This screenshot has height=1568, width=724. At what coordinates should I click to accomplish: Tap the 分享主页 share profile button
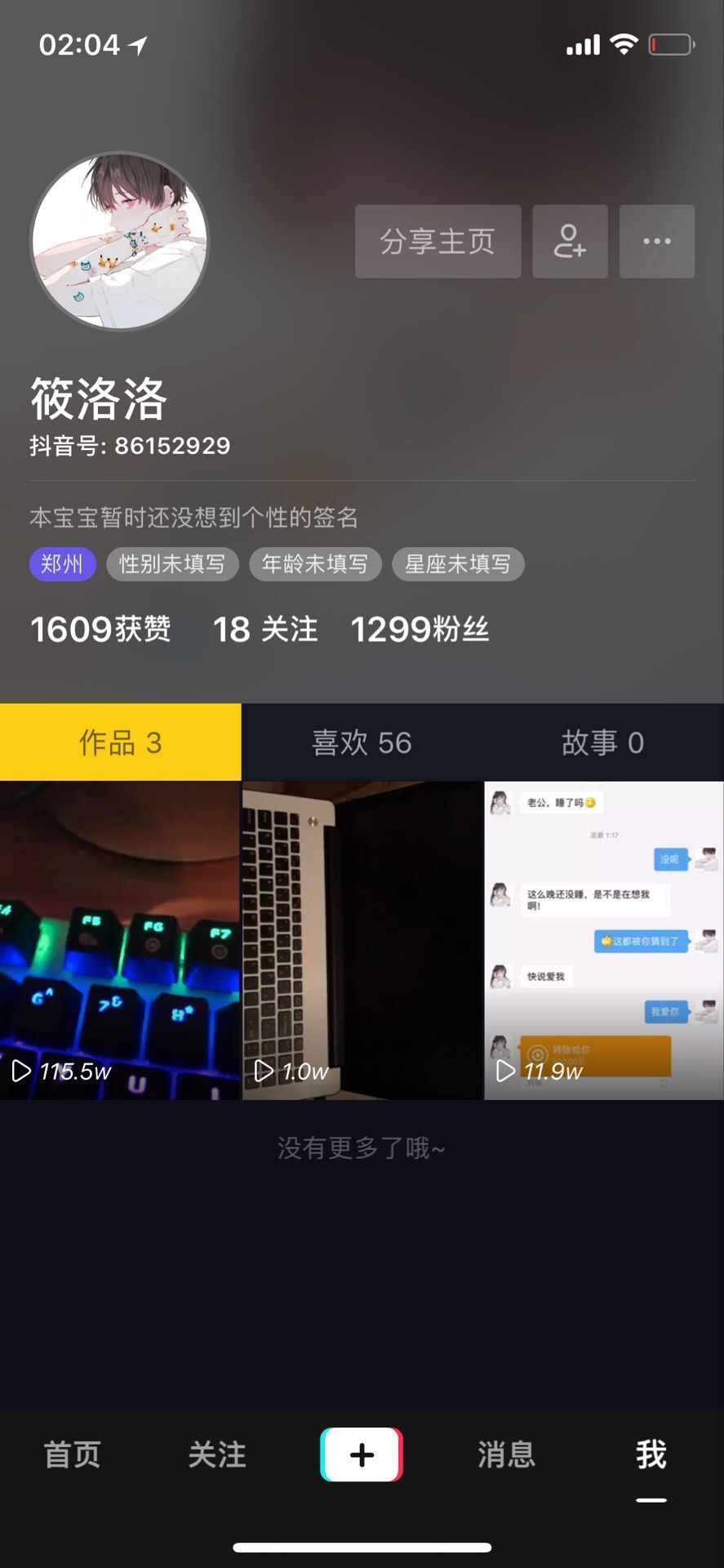pos(438,242)
